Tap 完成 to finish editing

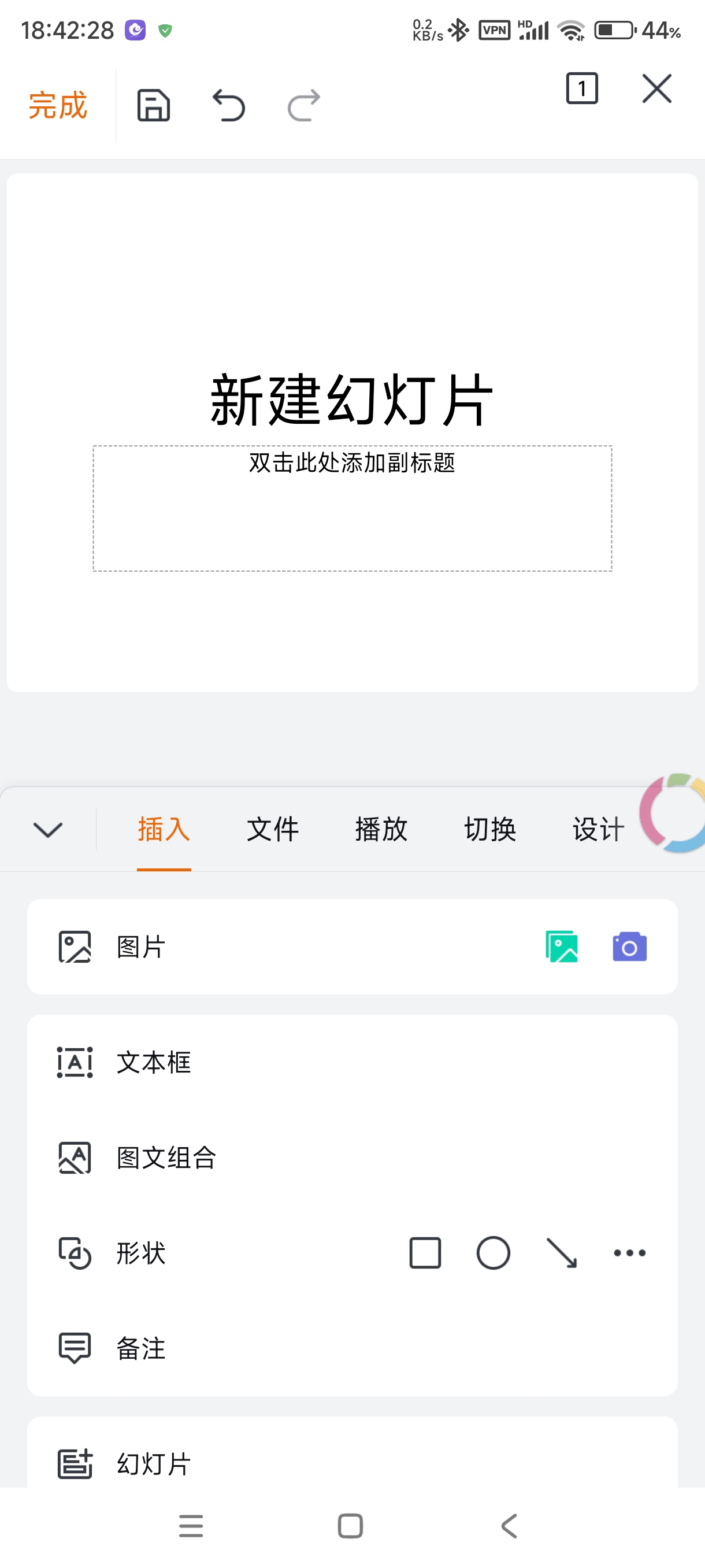57,105
